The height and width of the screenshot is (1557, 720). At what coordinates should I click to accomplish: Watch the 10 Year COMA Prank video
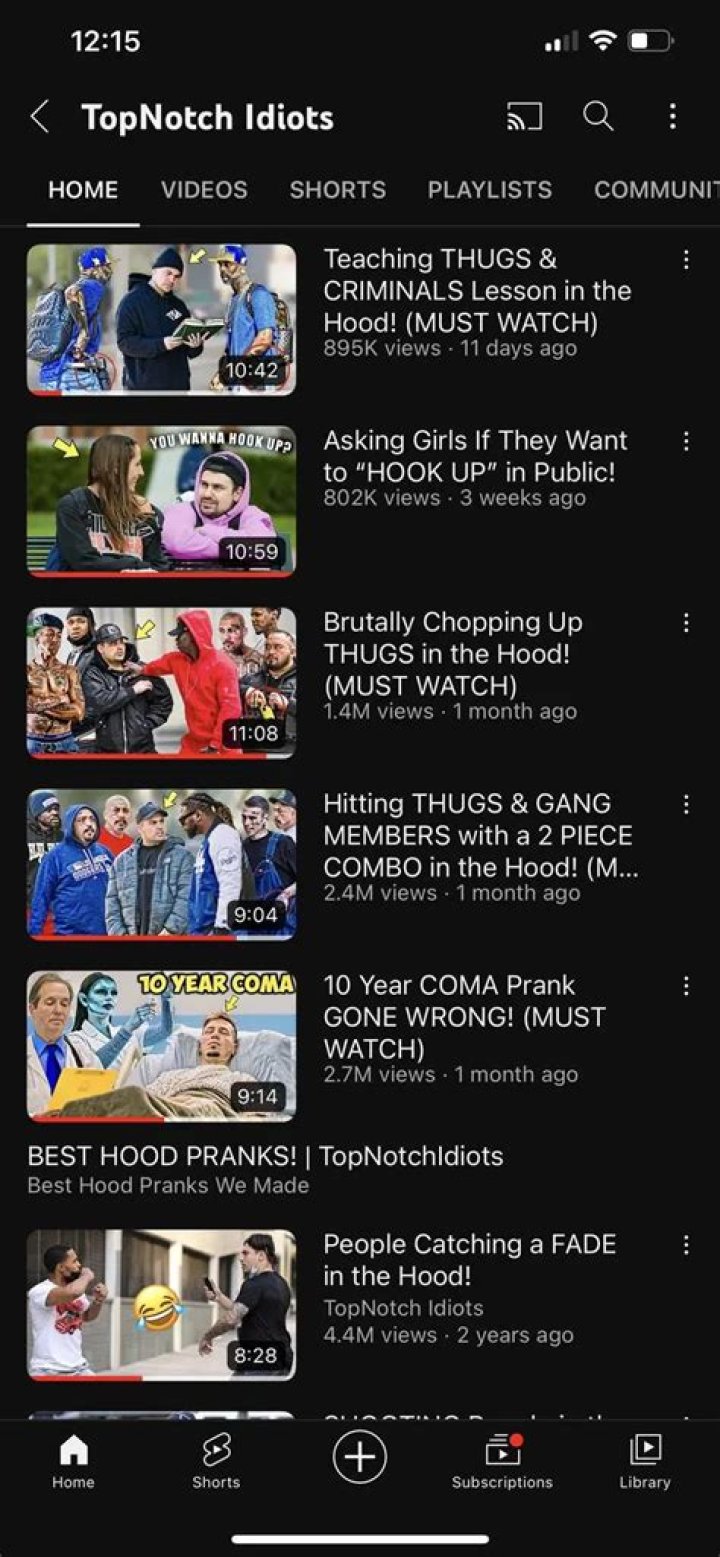click(x=161, y=1045)
